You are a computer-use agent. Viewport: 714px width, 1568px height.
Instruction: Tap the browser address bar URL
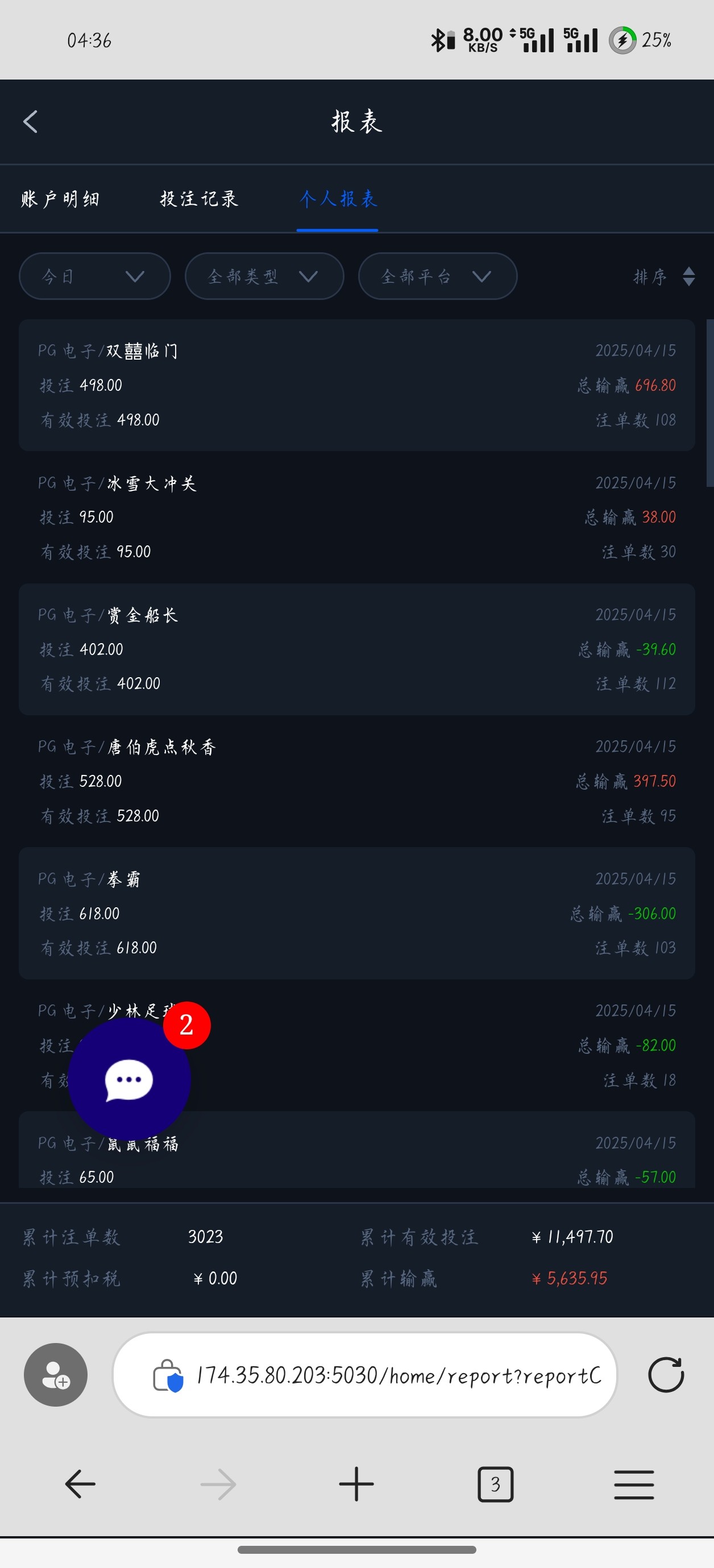398,1375
